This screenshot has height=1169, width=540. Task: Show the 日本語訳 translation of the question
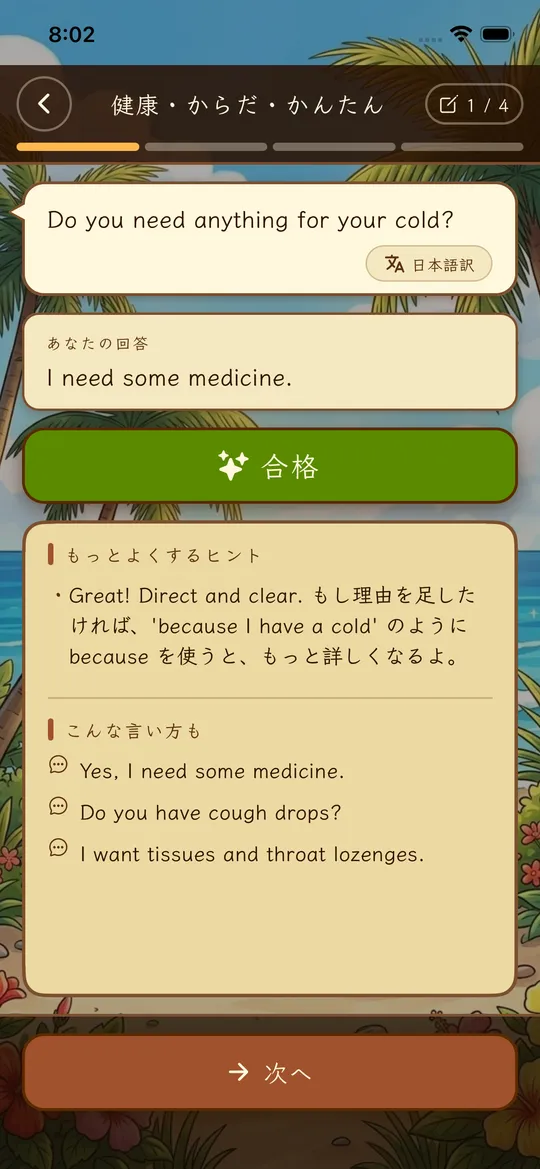coord(429,264)
